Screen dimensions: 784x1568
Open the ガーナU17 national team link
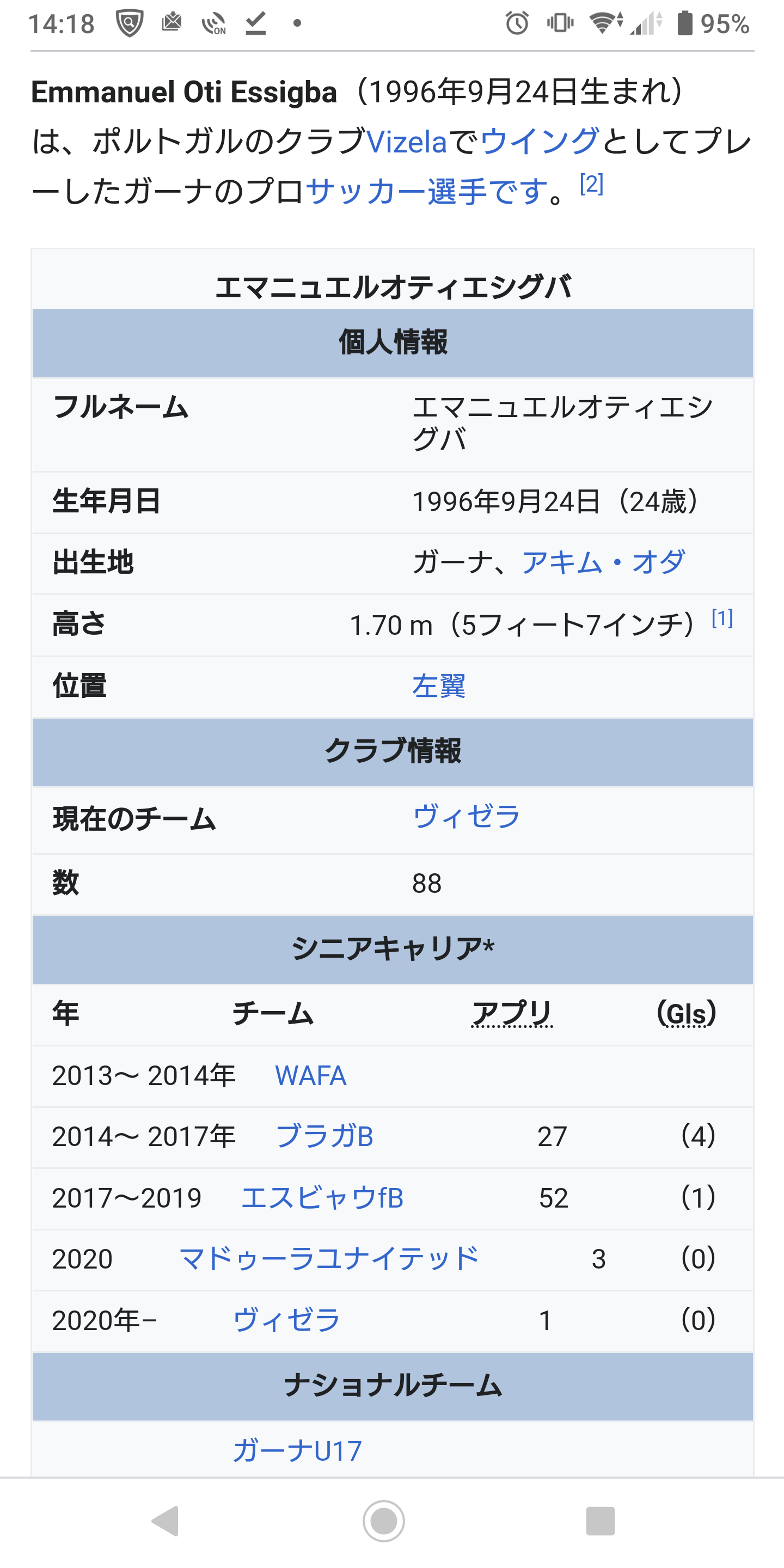(x=297, y=1451)
